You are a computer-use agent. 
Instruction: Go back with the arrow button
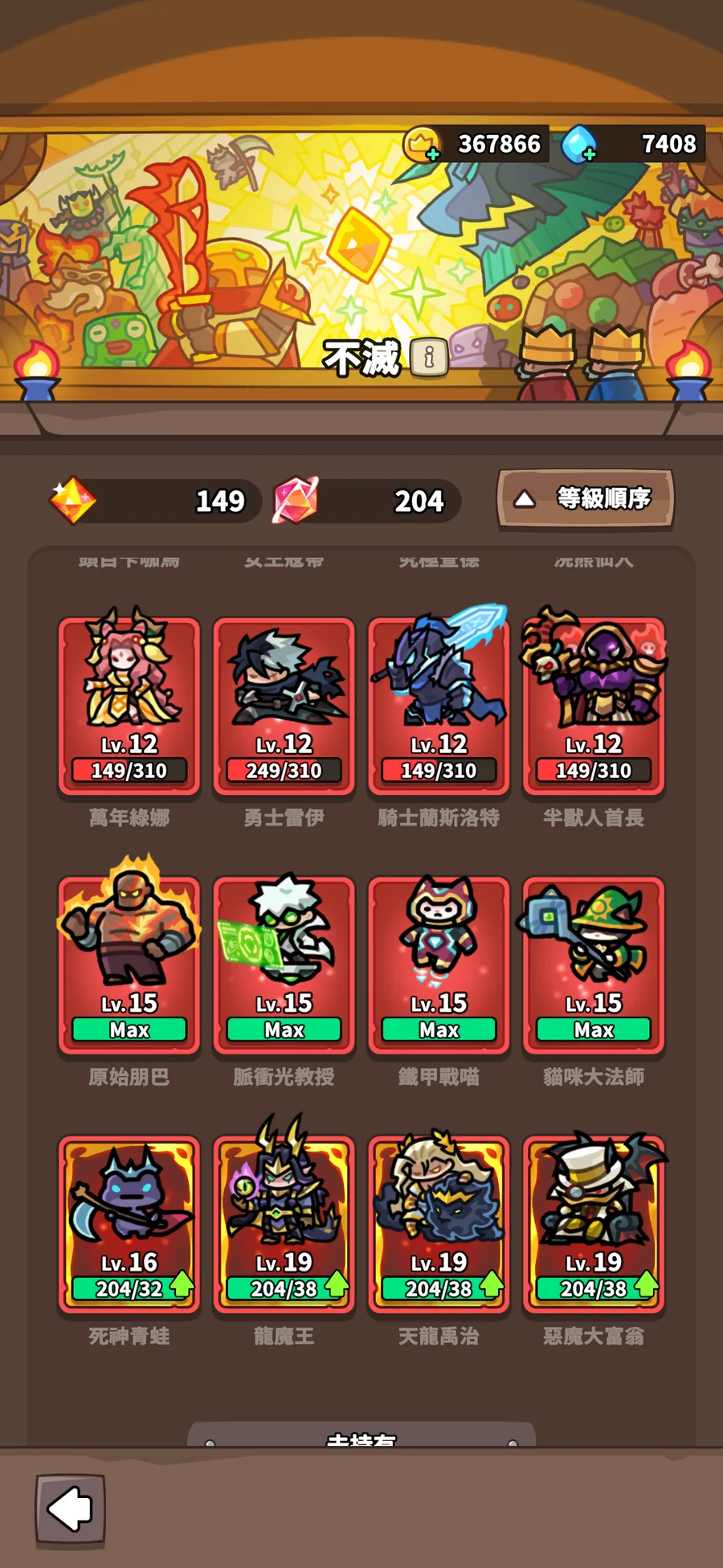(x=71, y=1509)
